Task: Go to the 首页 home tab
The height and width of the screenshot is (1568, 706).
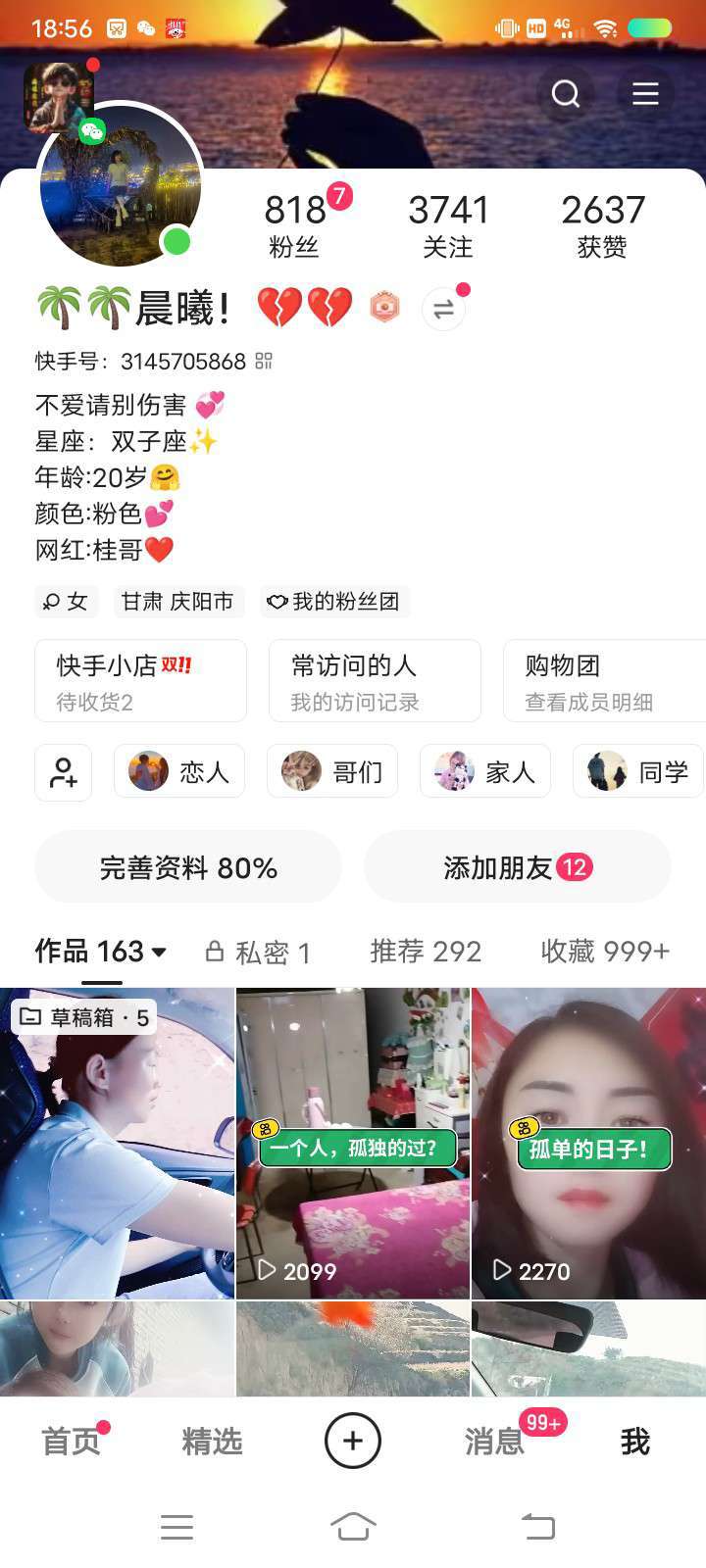Action: tap(71, 1442)
